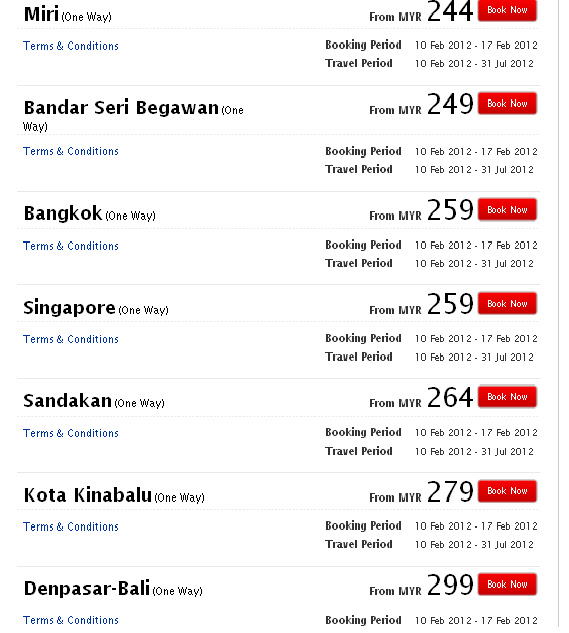Read Terms & Conditions for Singapore

[x=71, y=340]
